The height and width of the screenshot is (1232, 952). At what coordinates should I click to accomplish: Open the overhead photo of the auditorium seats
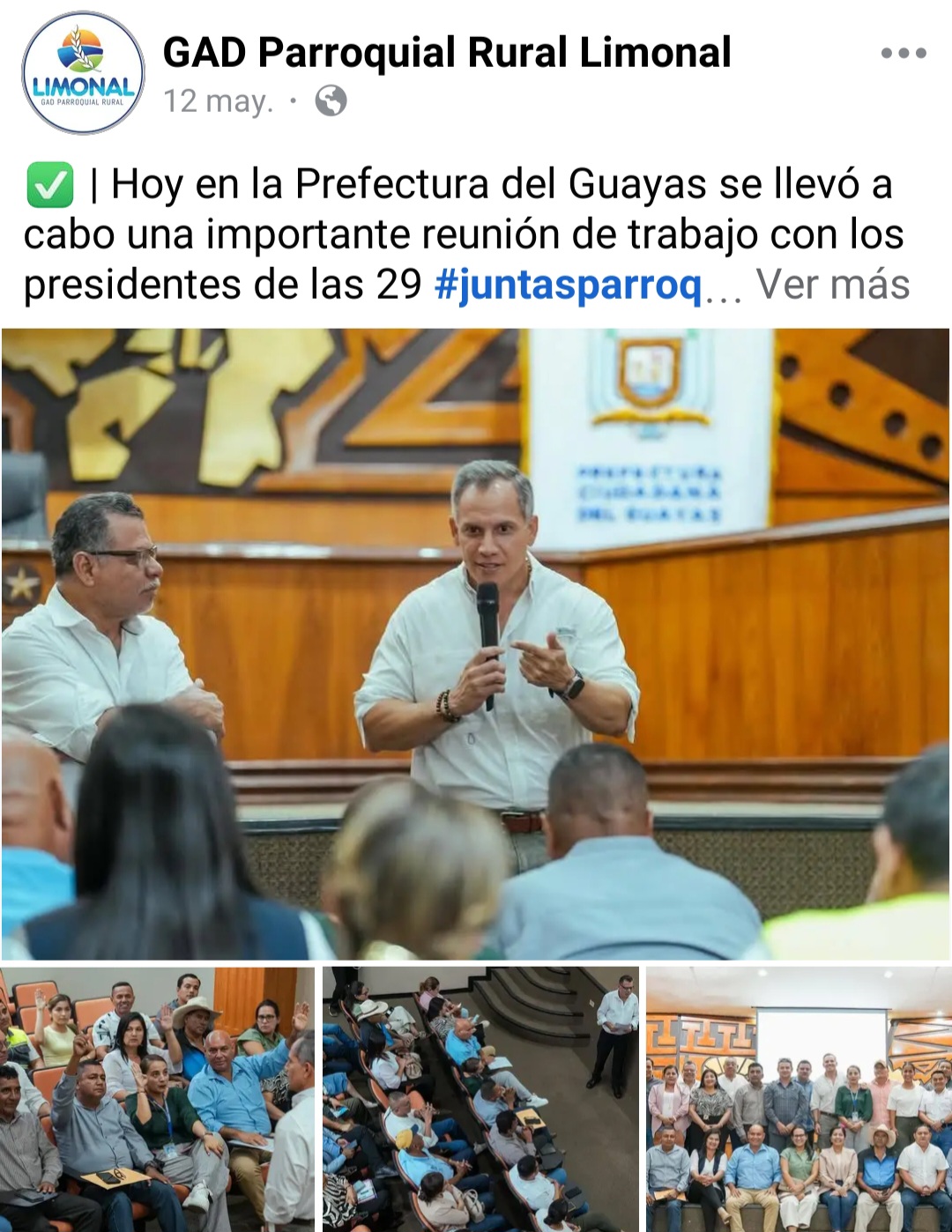[x=480, y=1098]
